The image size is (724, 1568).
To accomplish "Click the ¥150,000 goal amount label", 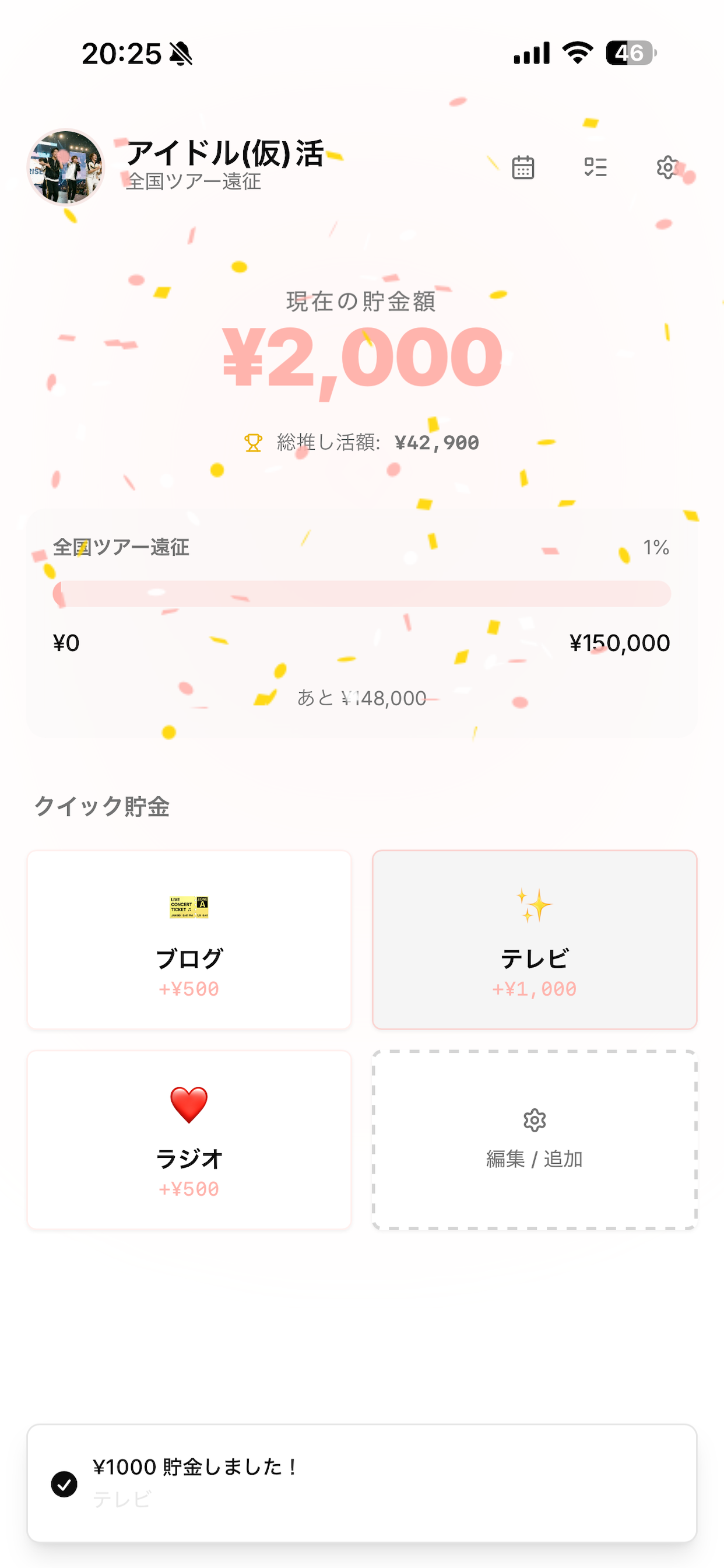I will point(619,642).
